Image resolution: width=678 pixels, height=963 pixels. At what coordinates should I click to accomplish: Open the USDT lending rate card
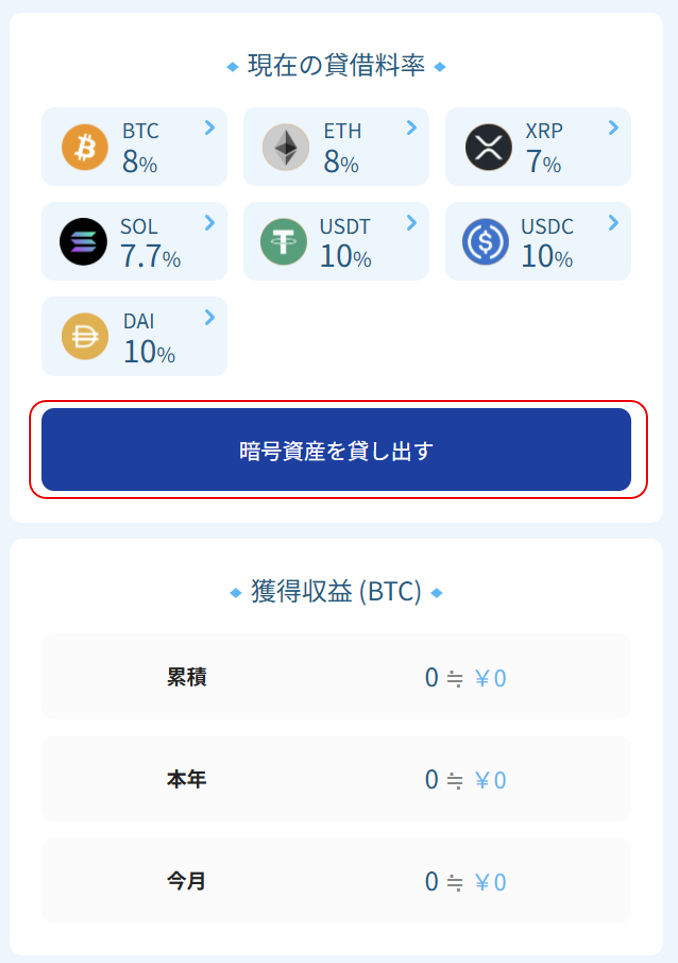(335, 241)
